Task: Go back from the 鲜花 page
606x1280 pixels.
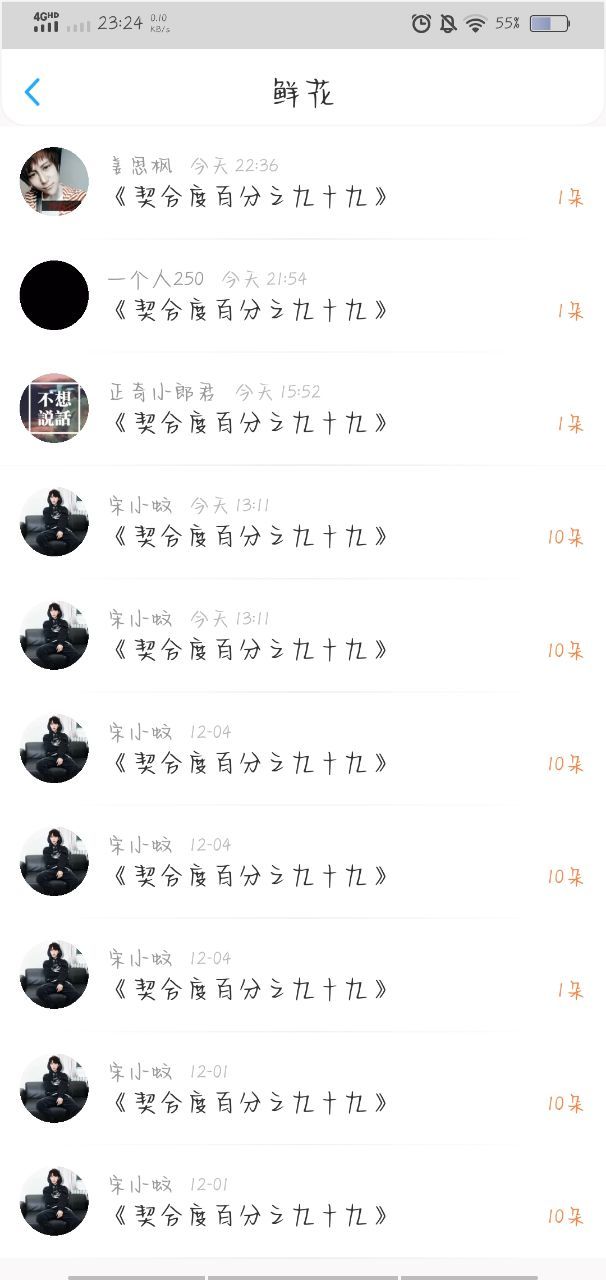Action: point(32,93)
